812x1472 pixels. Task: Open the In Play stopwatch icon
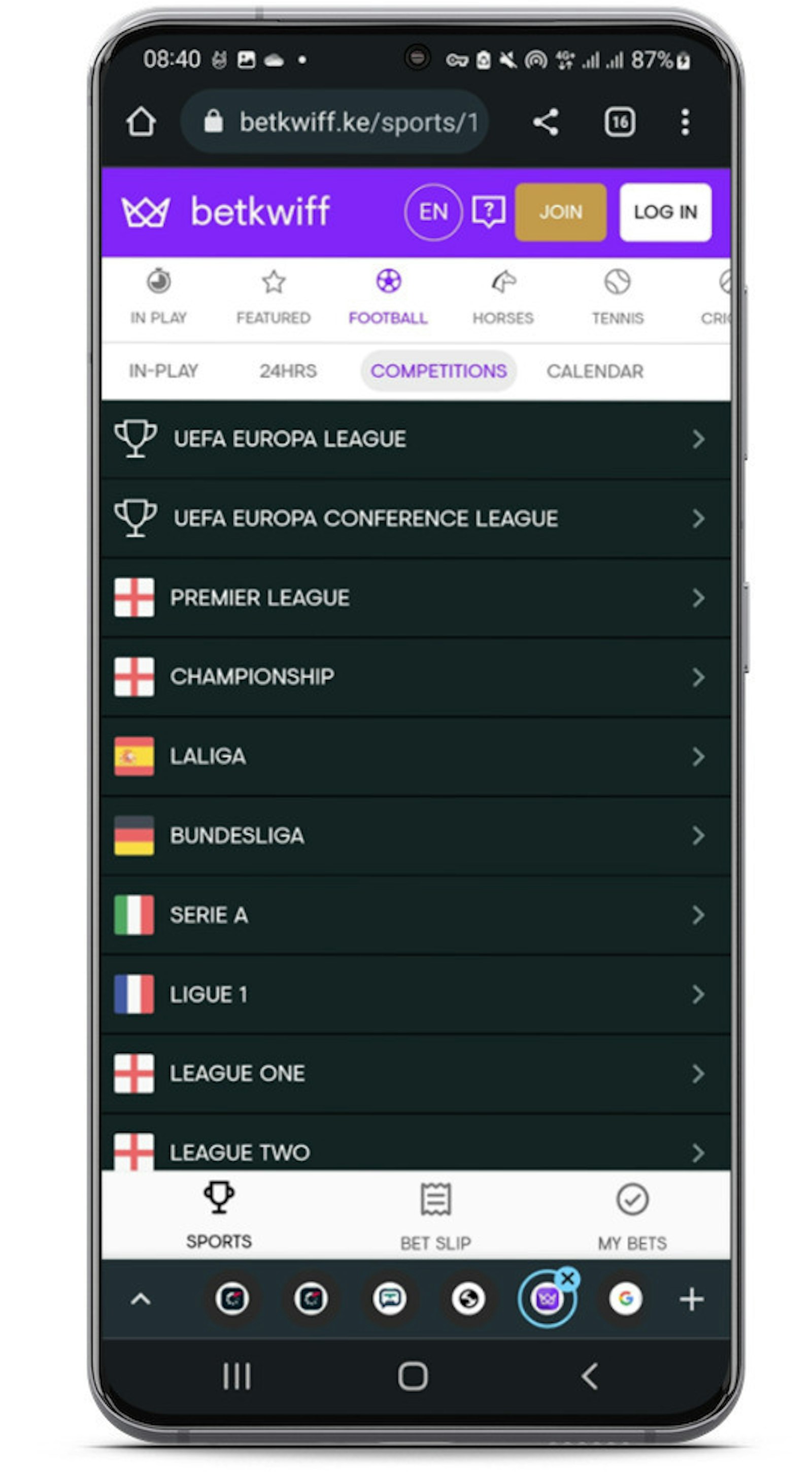160,283
